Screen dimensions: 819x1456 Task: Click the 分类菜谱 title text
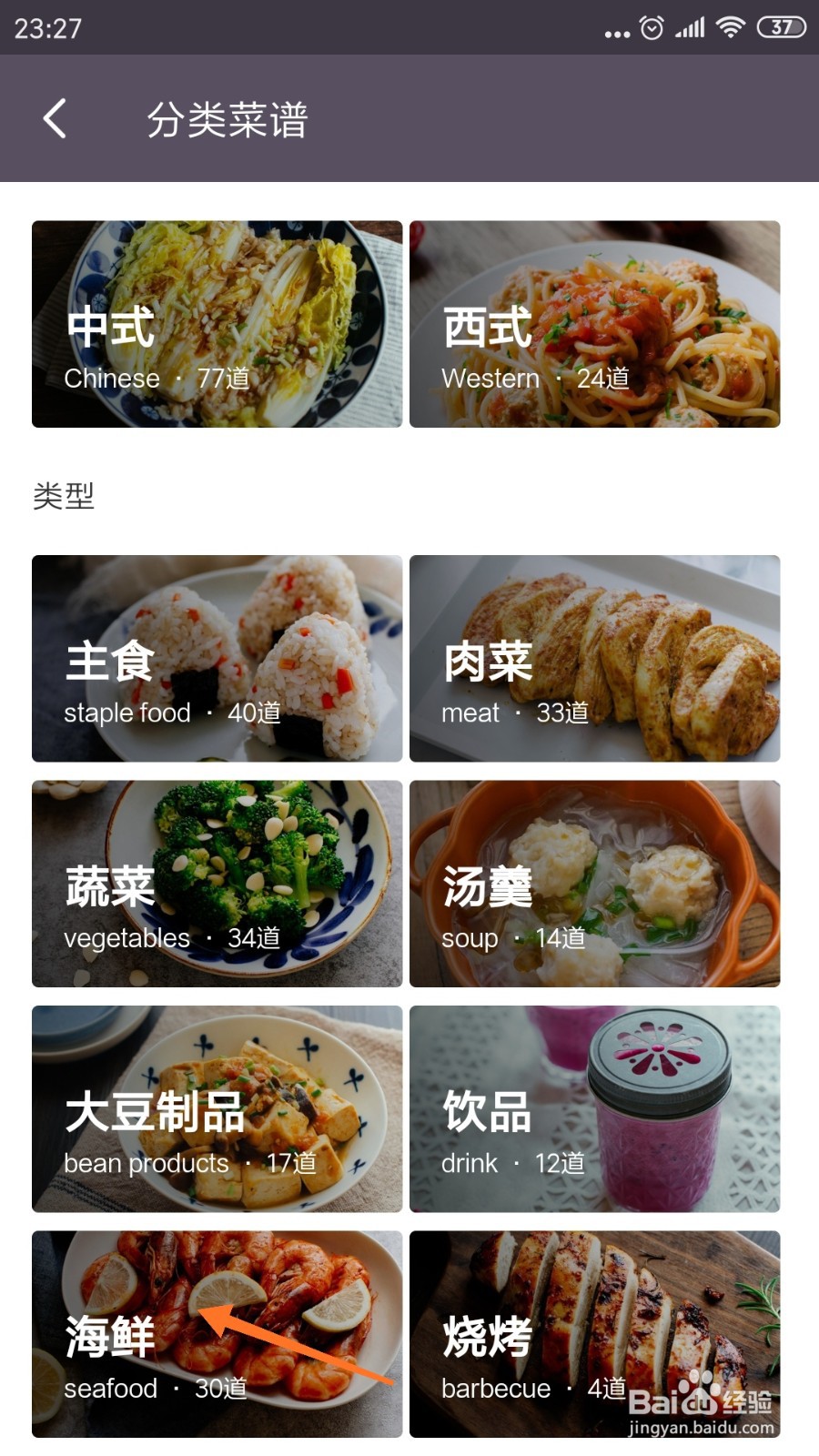click(x=229, y=118)
